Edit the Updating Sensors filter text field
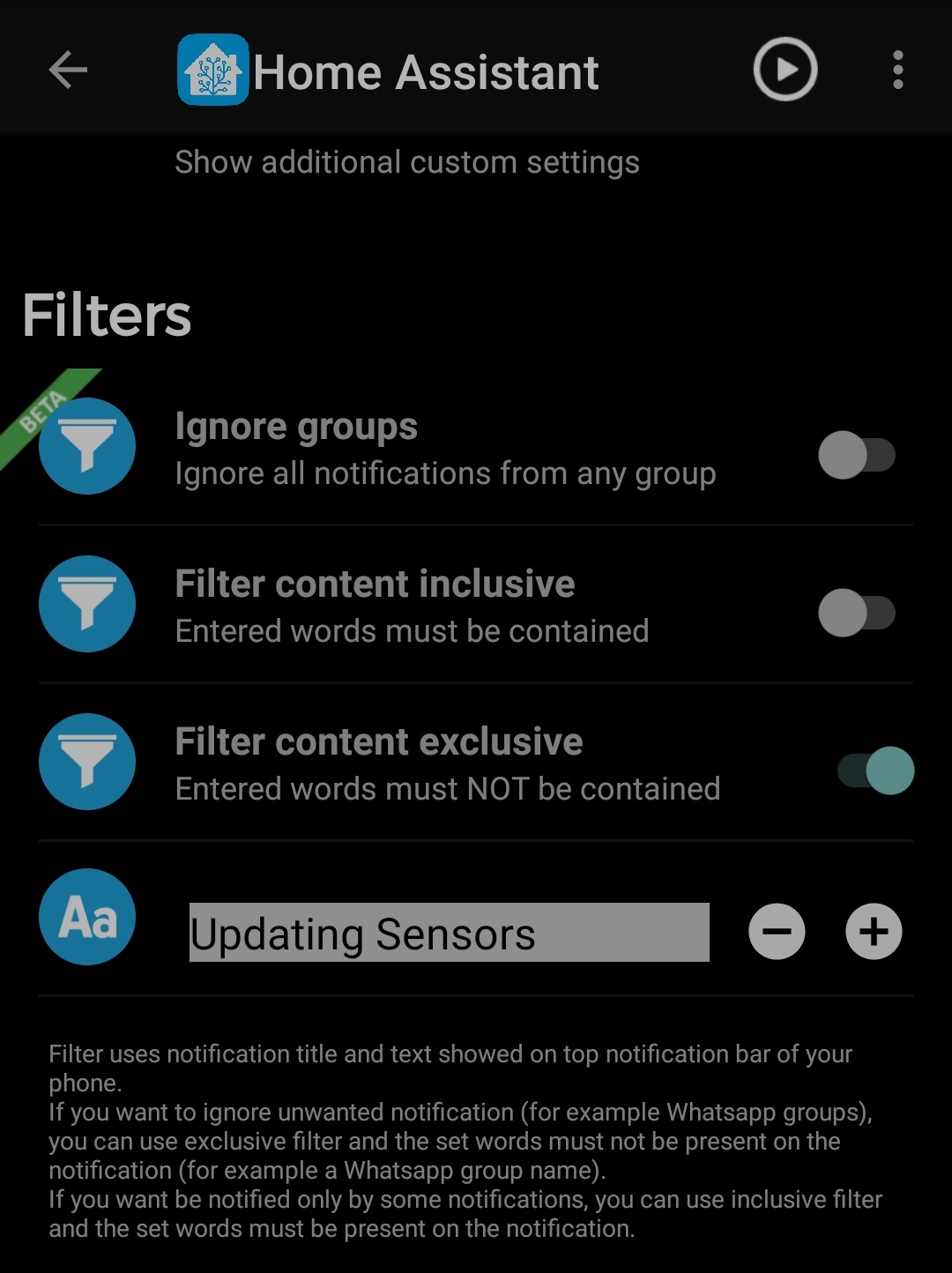952x1273 pixels. [448, 933]
